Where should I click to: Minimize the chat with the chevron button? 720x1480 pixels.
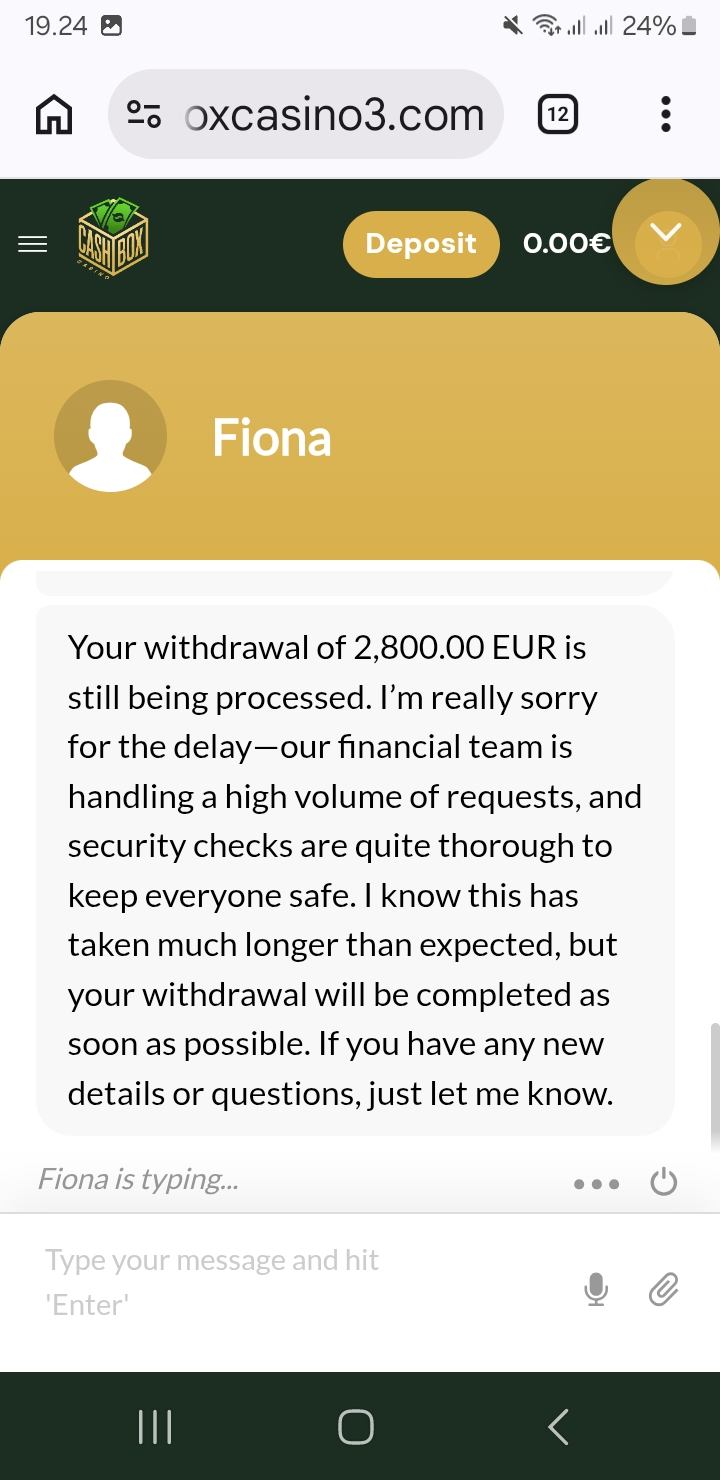665,233
